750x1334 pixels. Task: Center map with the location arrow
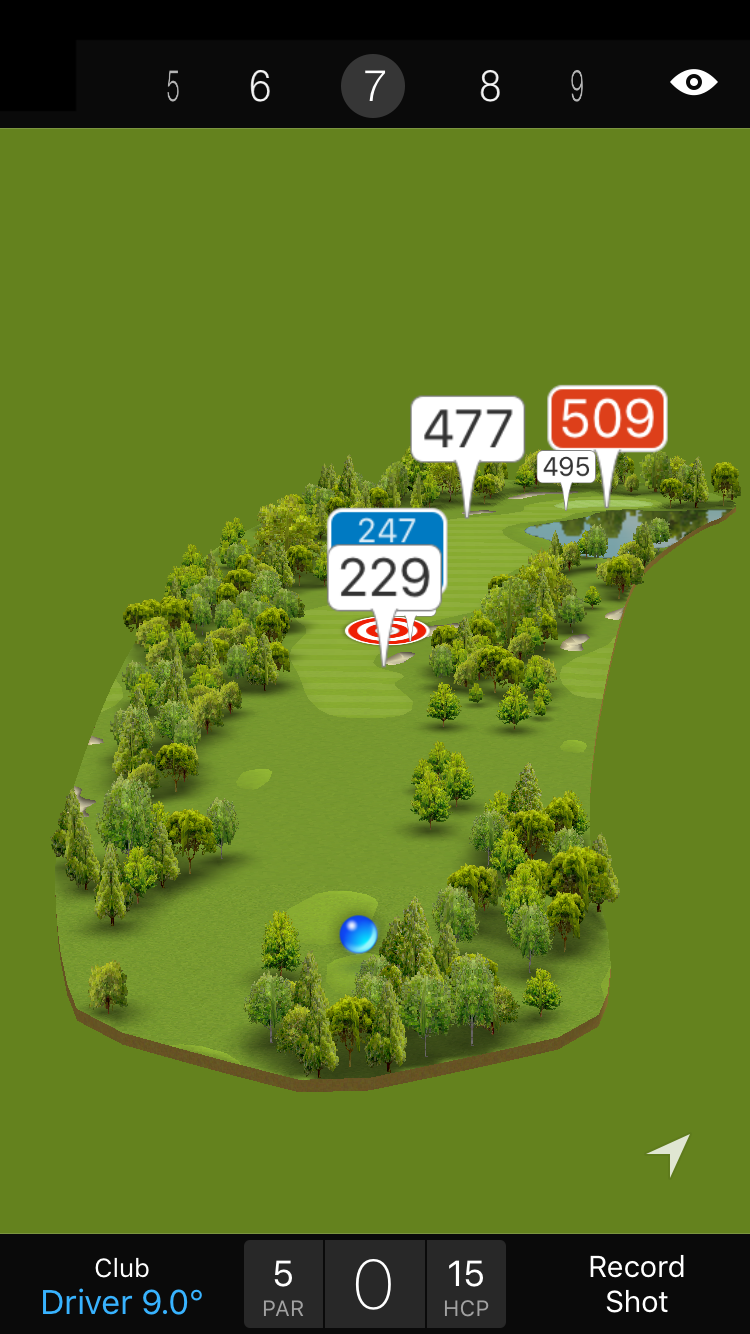point(669,1154)
